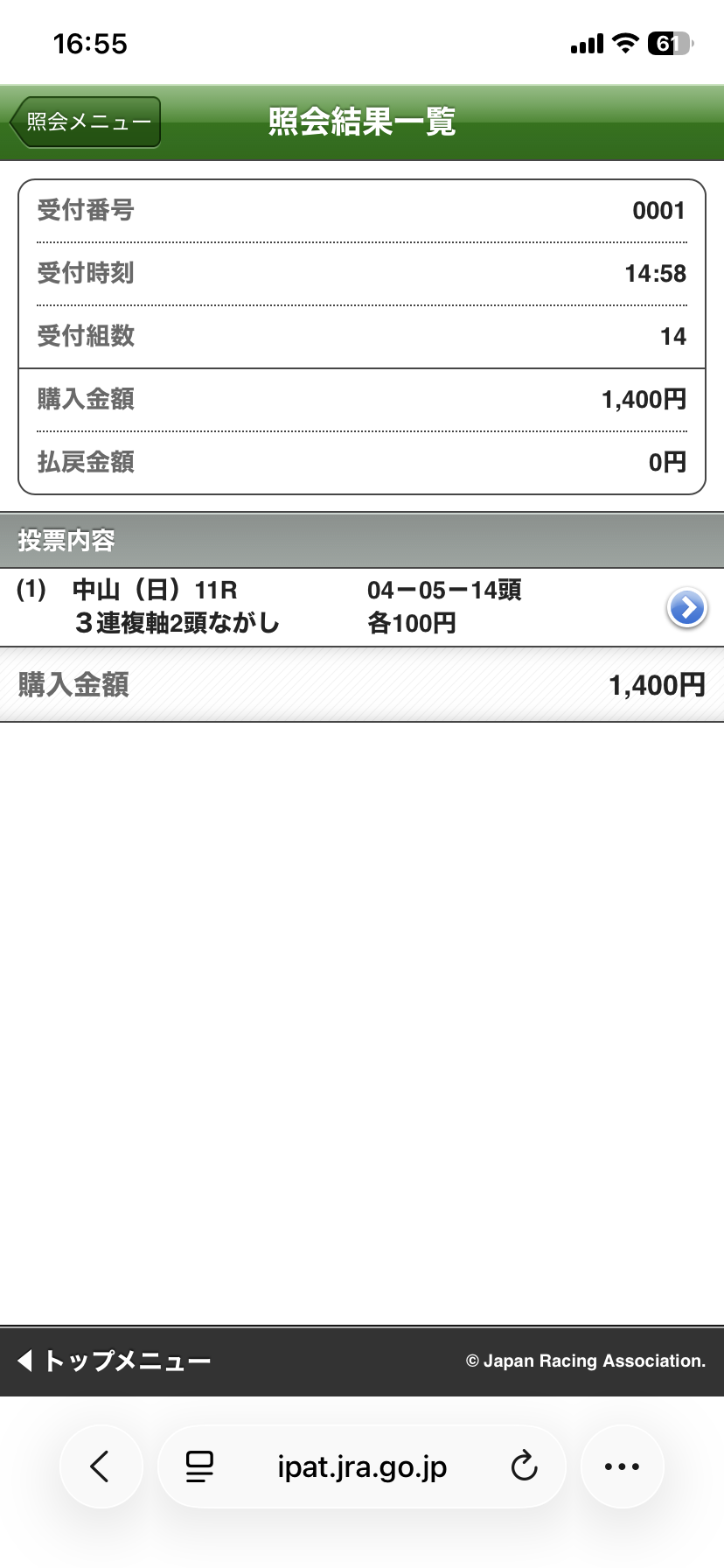
Task: Return to トップメニュー
Action: [x=115, y=1361]
